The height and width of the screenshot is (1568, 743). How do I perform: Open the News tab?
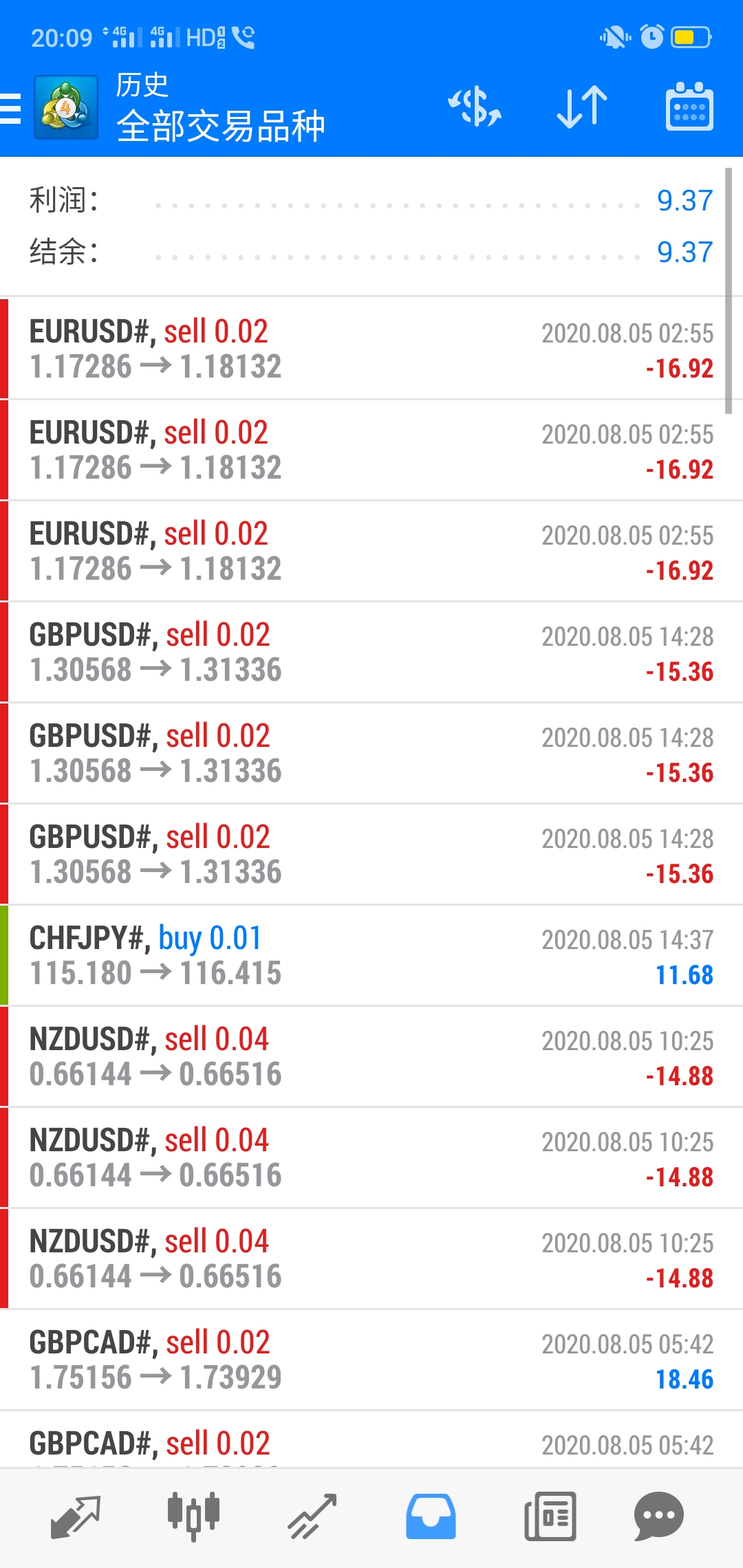click(x=550, y=1516)
